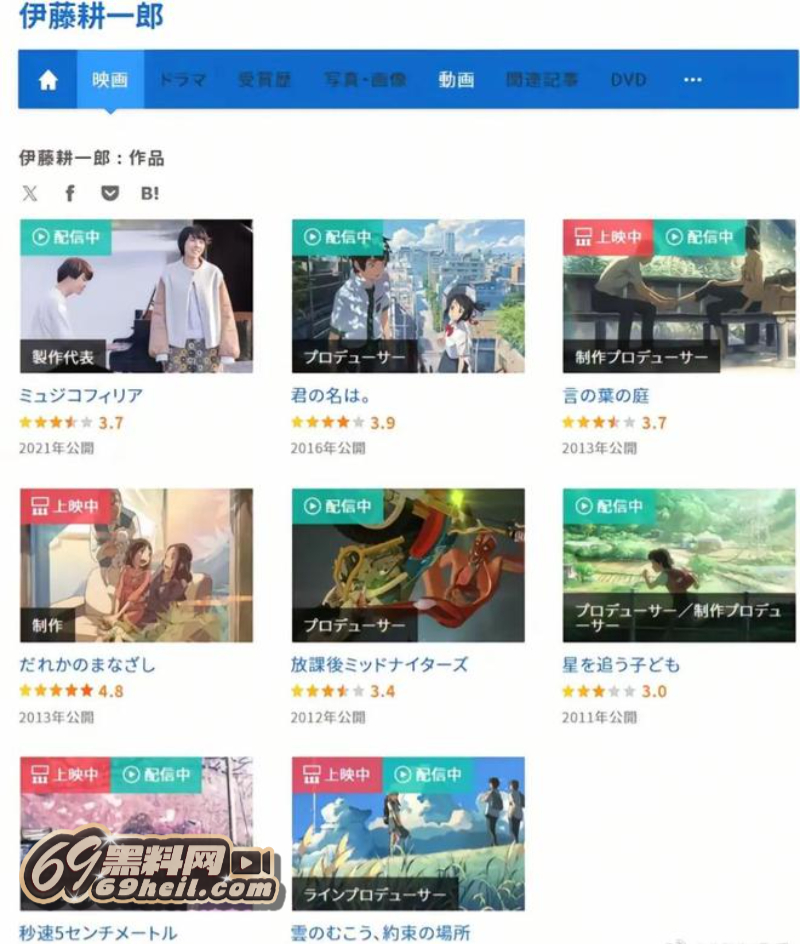Expand the more options ellipsis tab
This screenshot has height=944, width=800.
pos(692,80)
